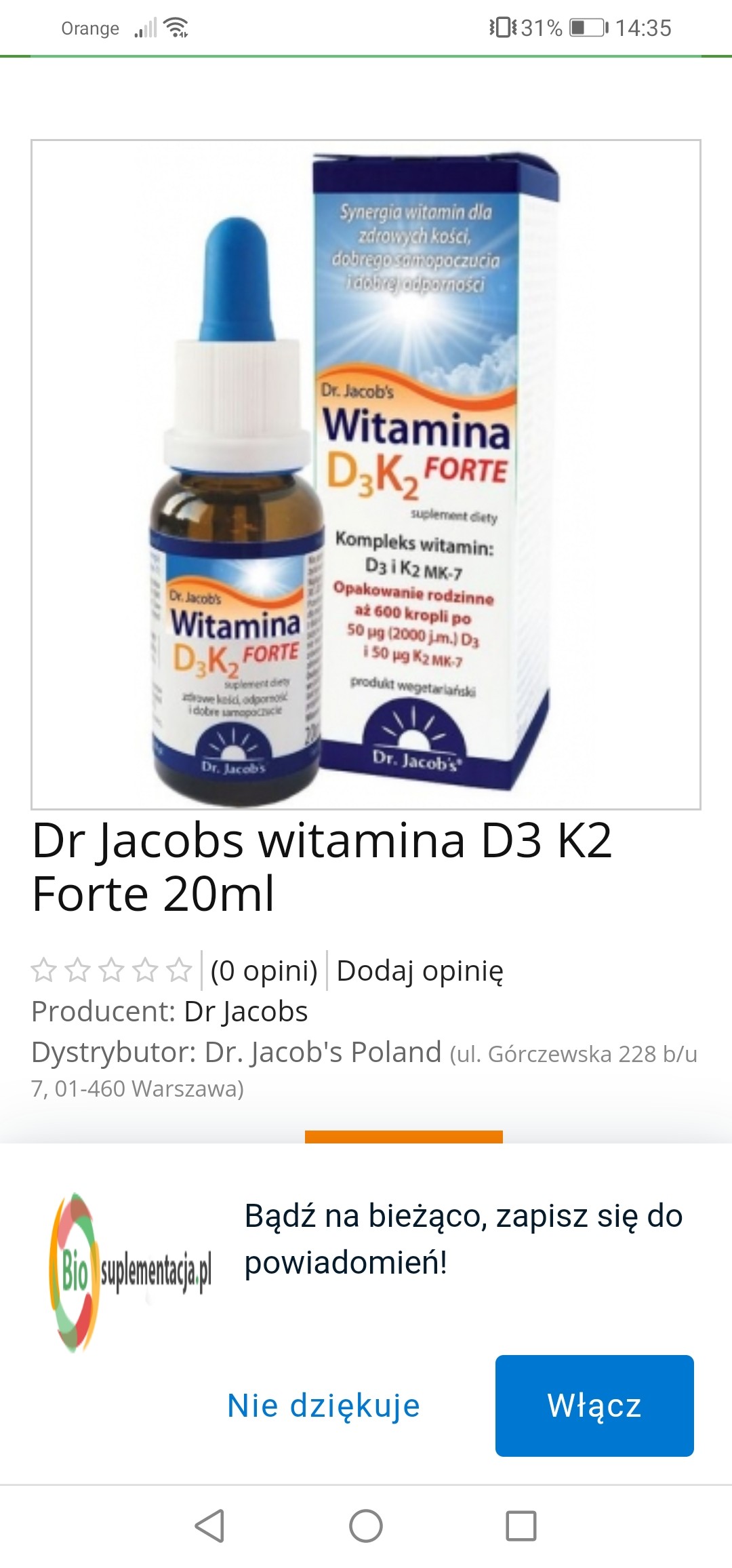The image size is (732, 1568).
Task: Open the recent apps overview
Action: pos(521,1526)
